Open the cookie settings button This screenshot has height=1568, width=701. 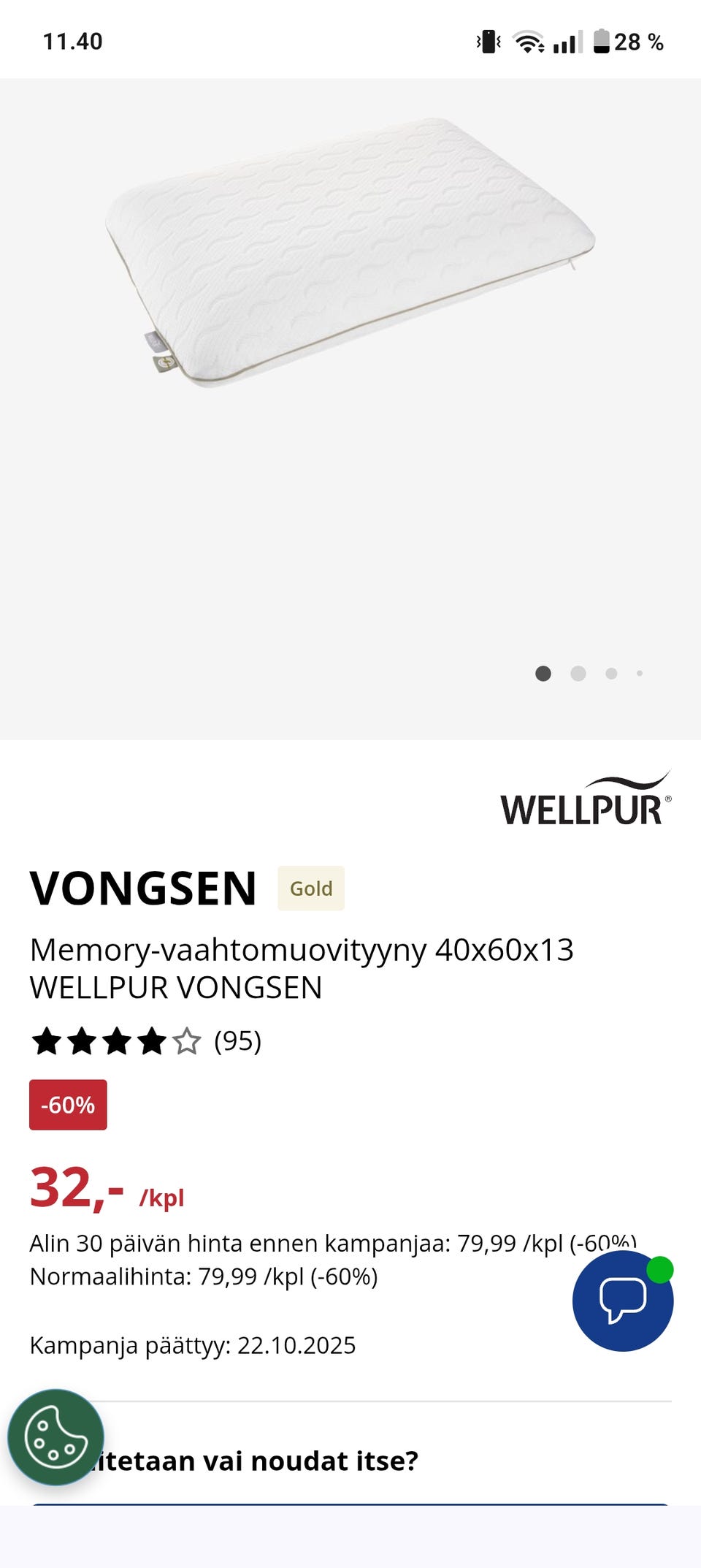56,1437
